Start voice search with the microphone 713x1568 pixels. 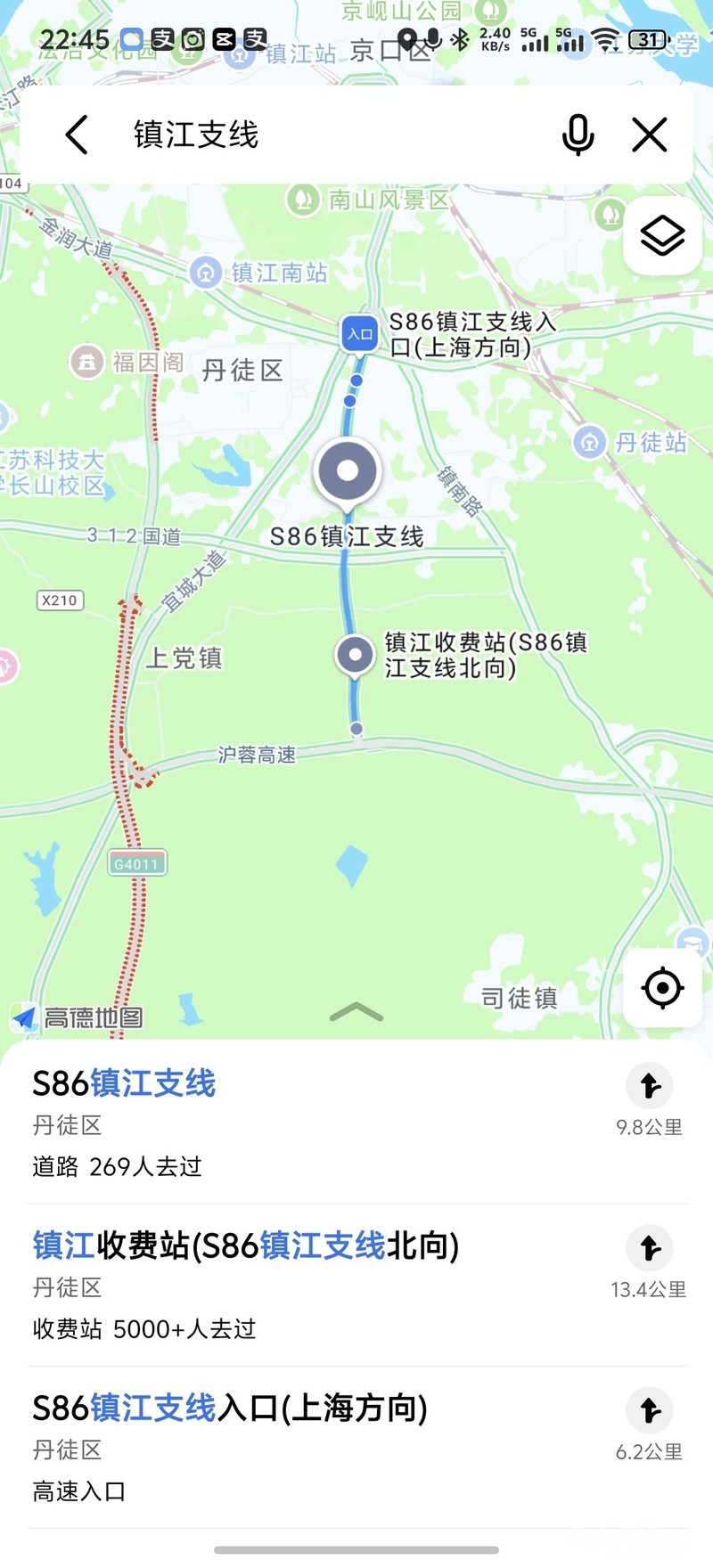[578, 135]
